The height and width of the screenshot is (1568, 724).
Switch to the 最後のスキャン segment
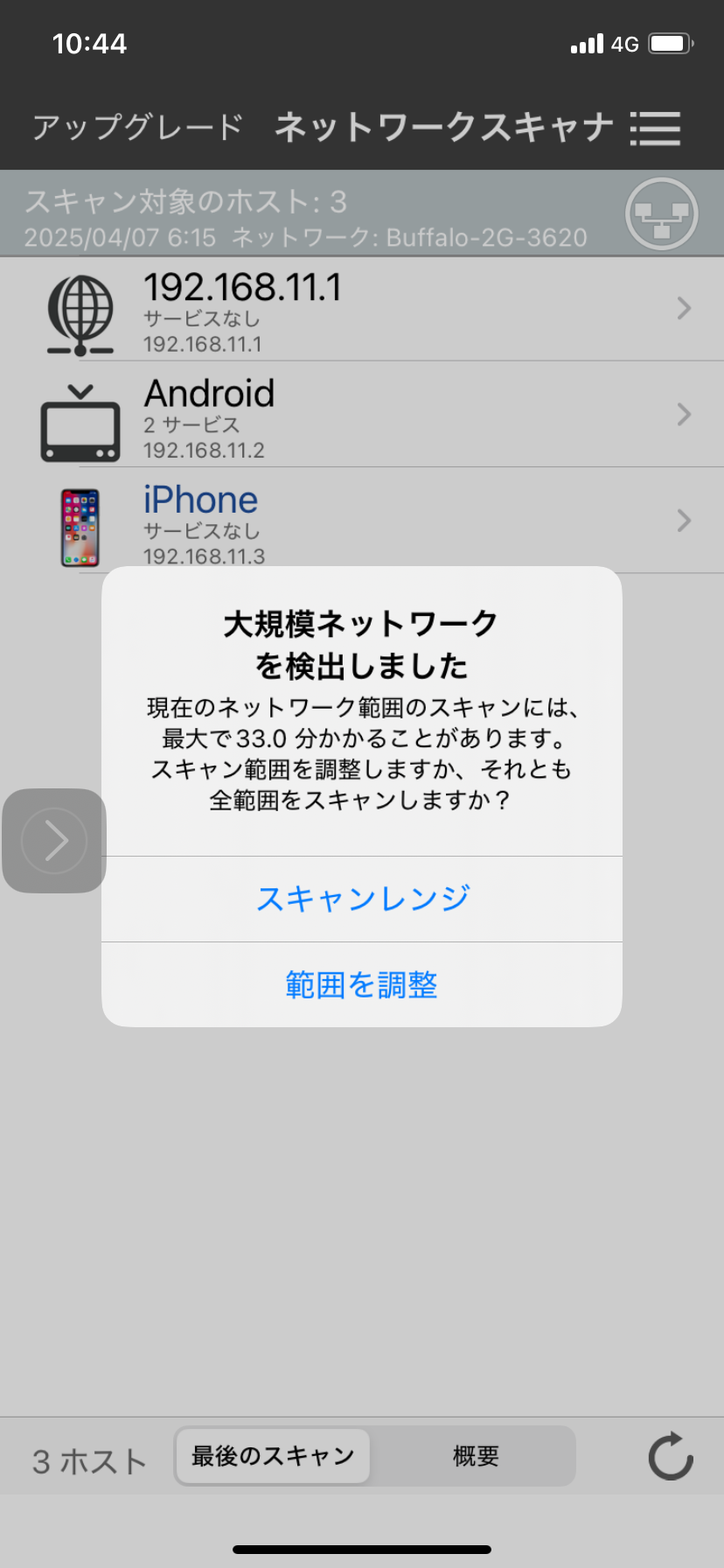pyautogui.click(x=273, y=1456)
